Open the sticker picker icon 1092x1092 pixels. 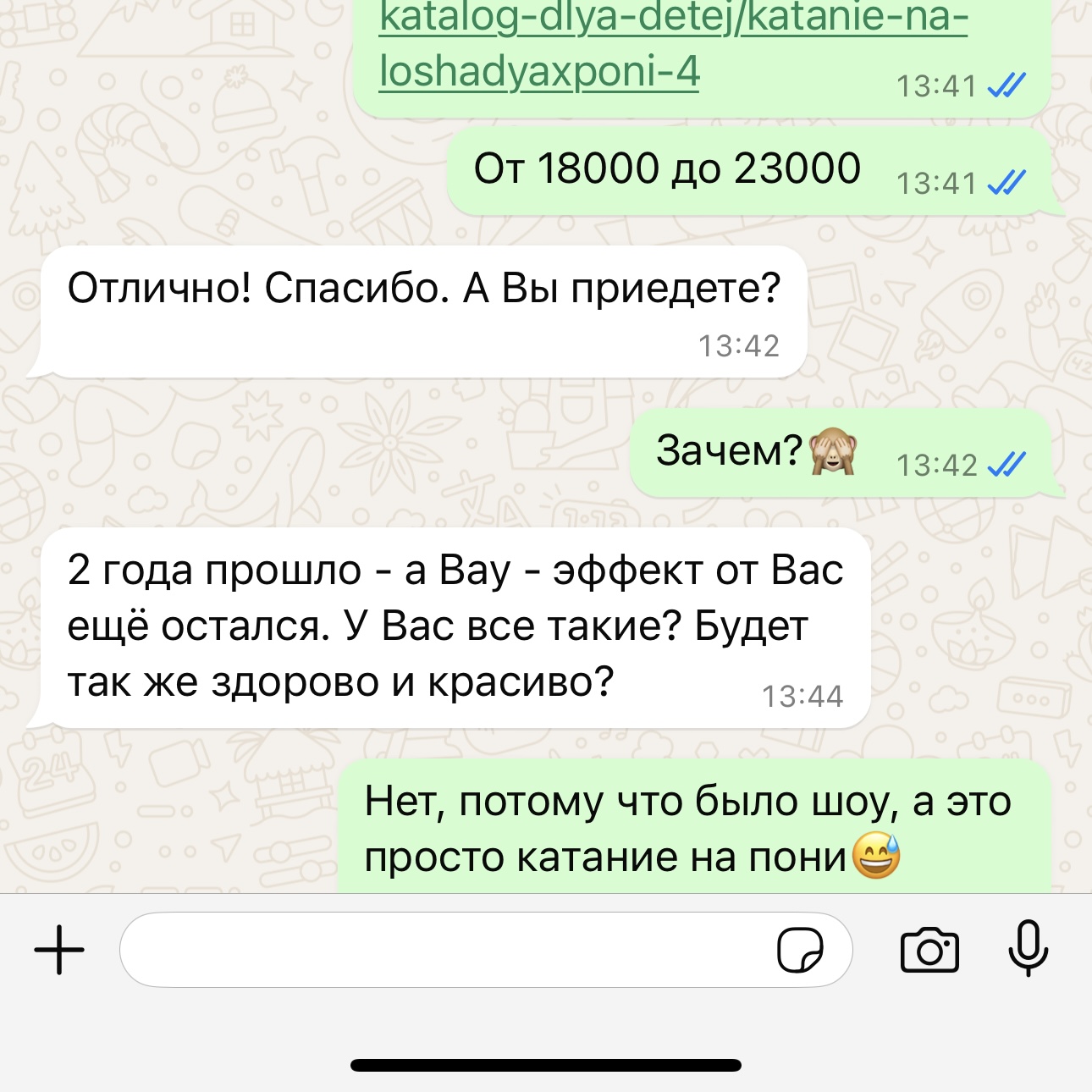[799, 951]
